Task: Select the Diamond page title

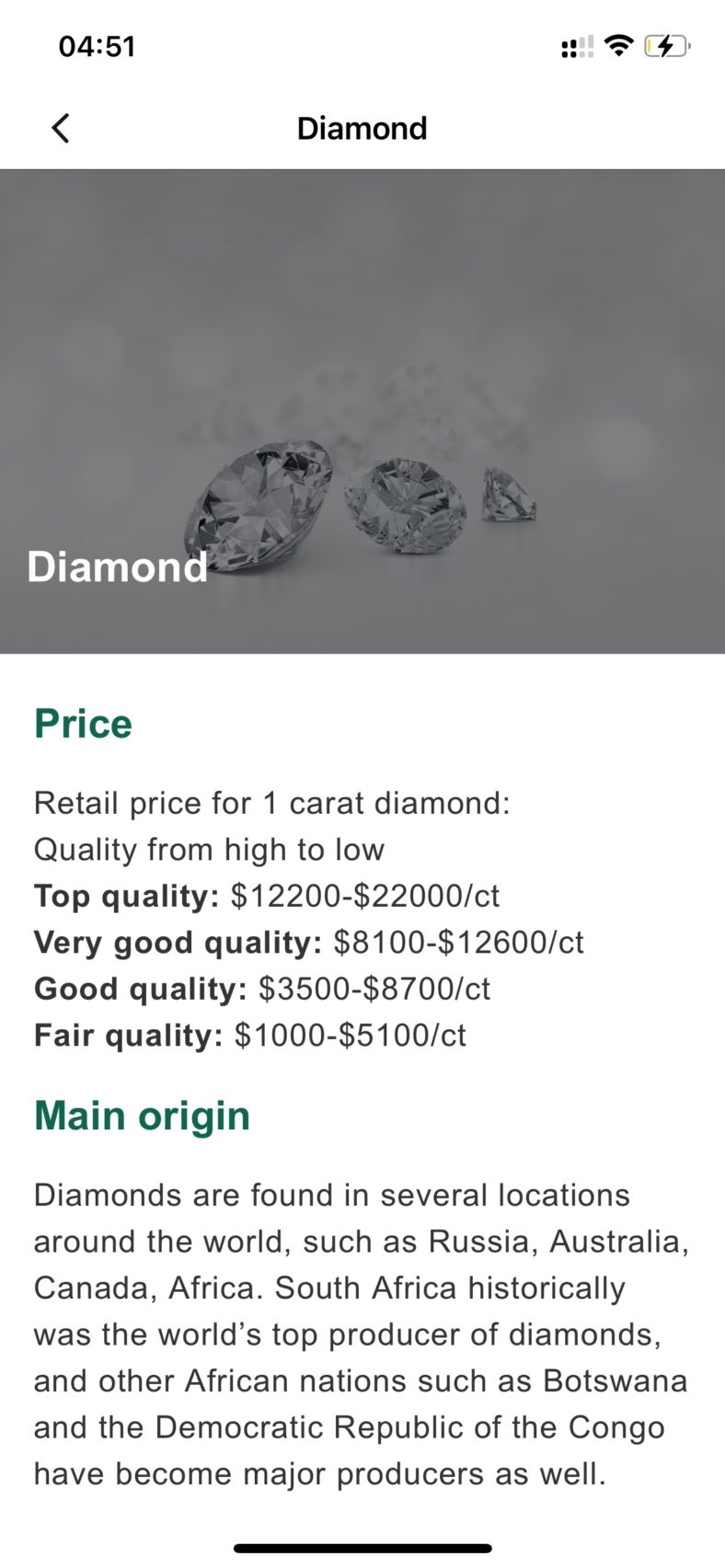Action: 362,128
